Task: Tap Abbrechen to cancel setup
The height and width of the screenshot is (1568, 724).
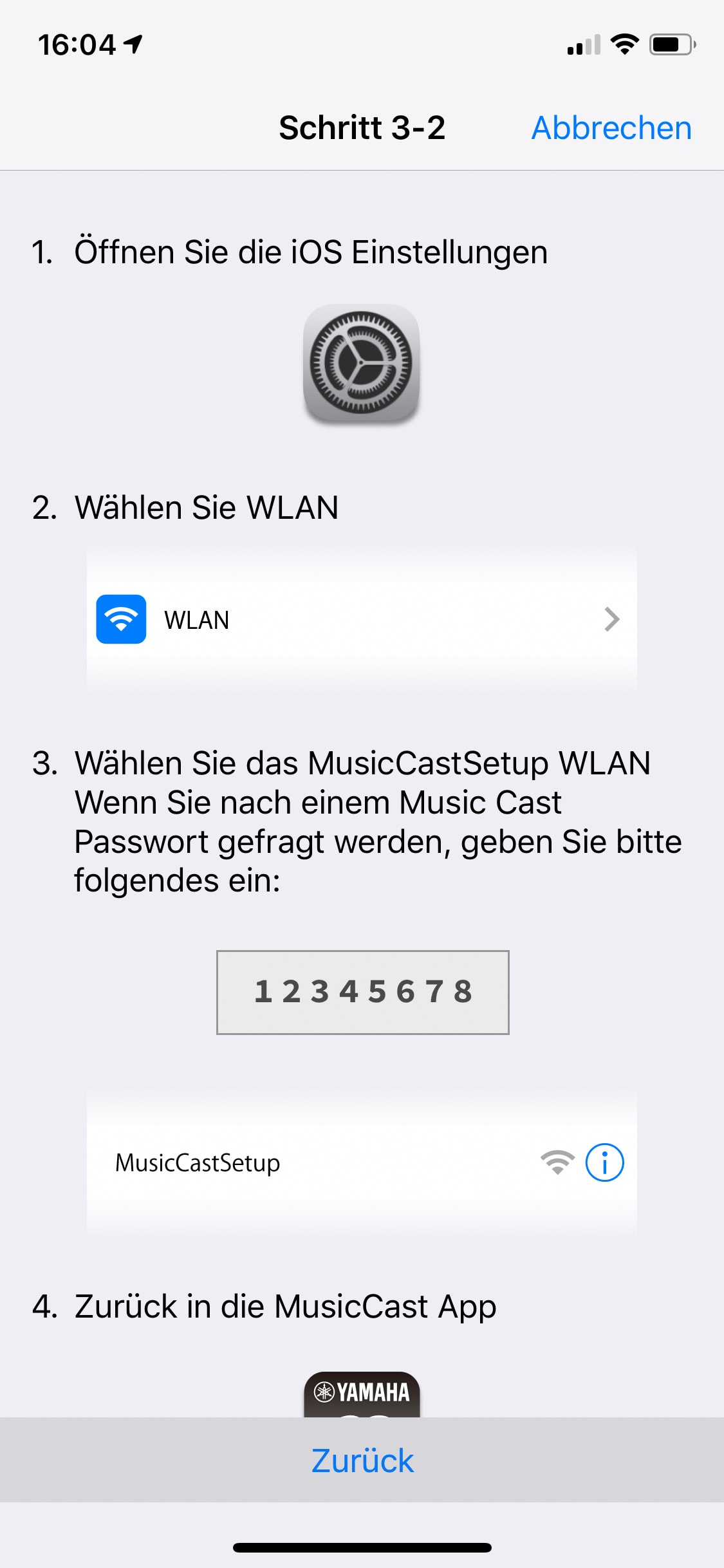Action: tap(611, 127)
